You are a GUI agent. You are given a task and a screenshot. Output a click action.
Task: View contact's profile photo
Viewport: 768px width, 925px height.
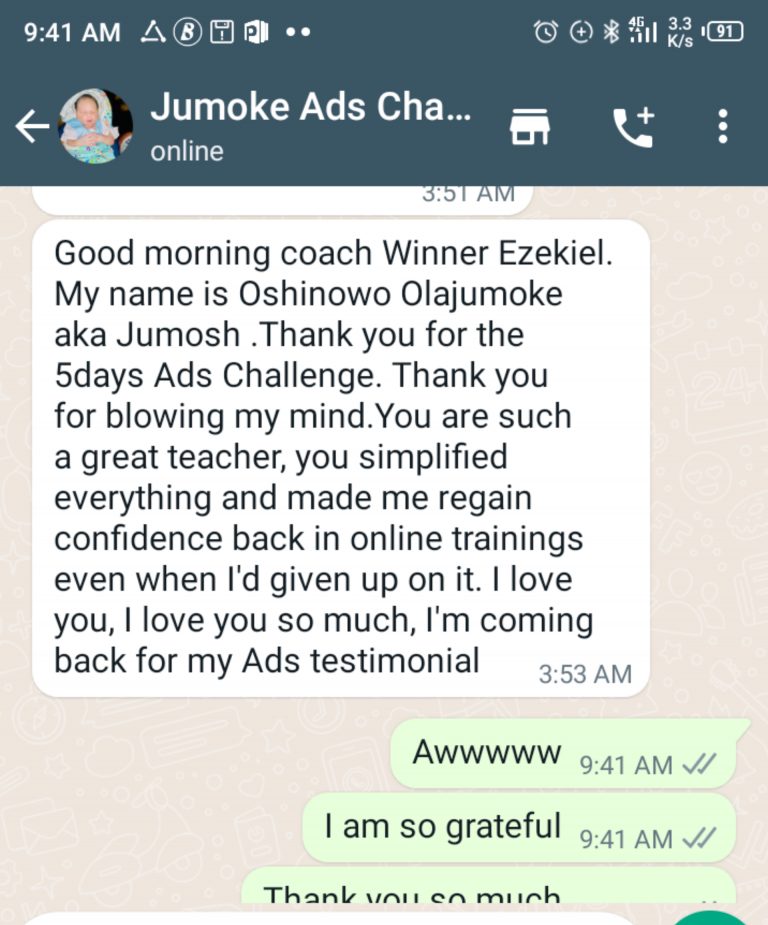pyautogui.click(x=96, y=127)
